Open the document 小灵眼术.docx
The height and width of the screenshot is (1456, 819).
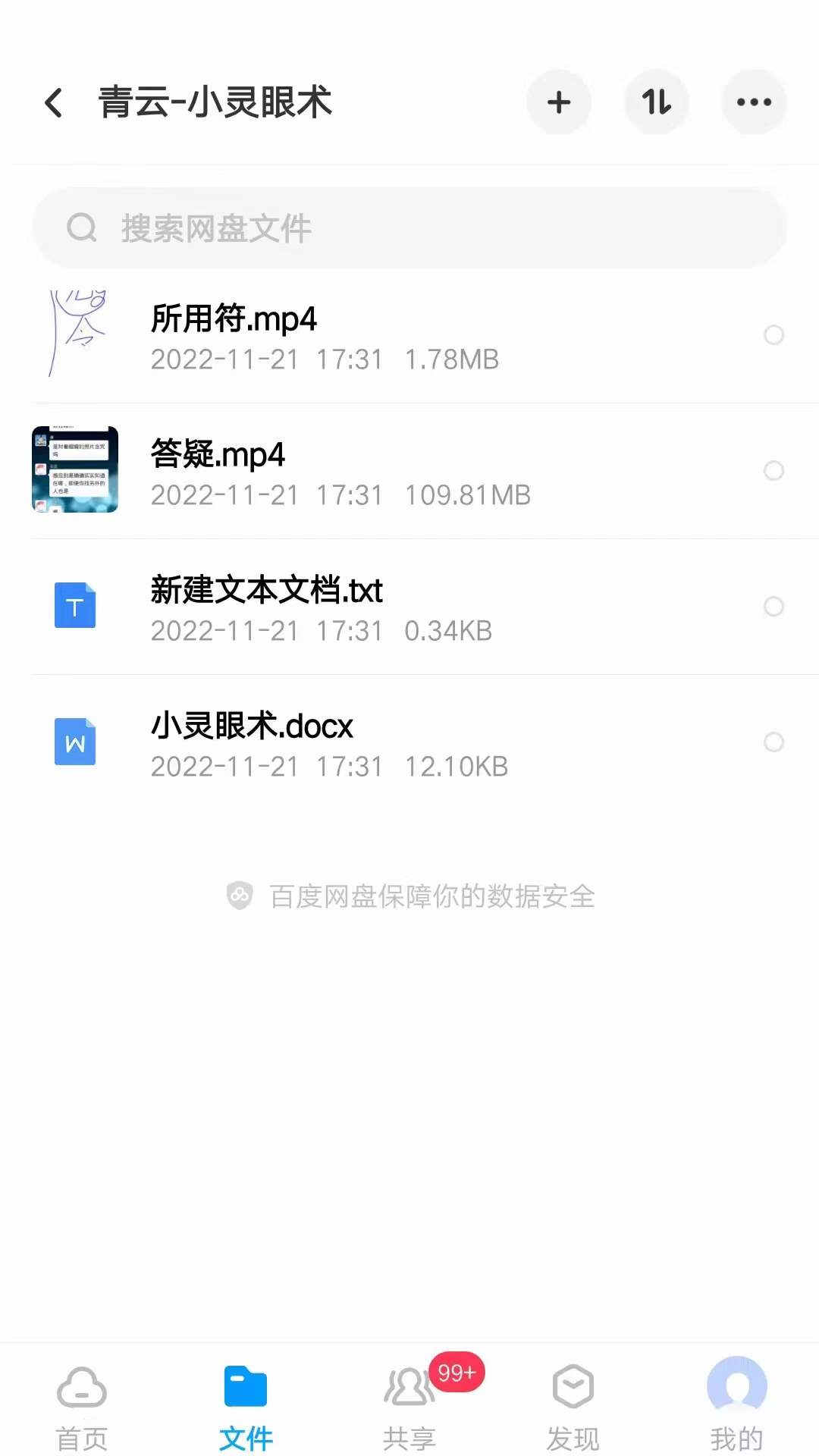(x=252, y=742)
